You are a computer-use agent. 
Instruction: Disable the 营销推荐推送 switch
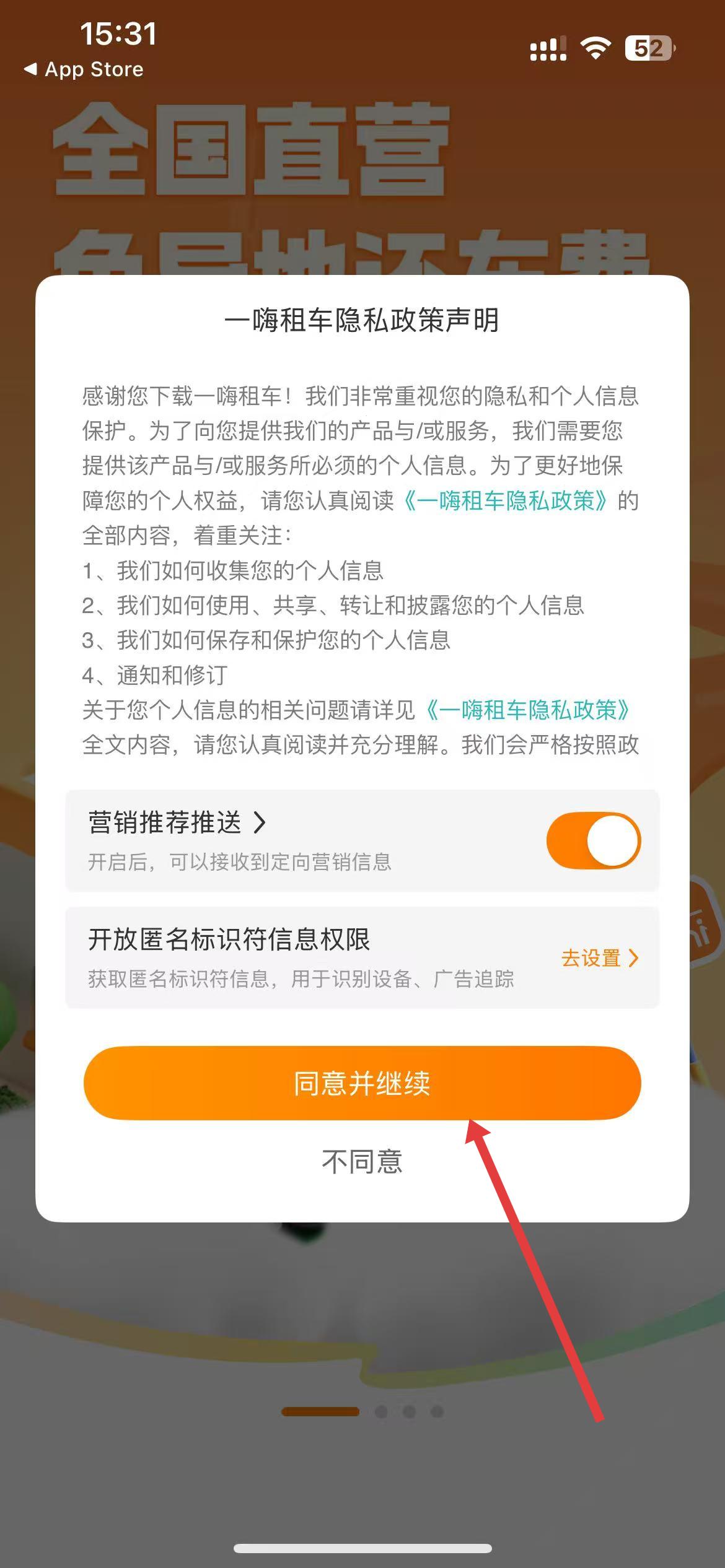click(594, 840)
